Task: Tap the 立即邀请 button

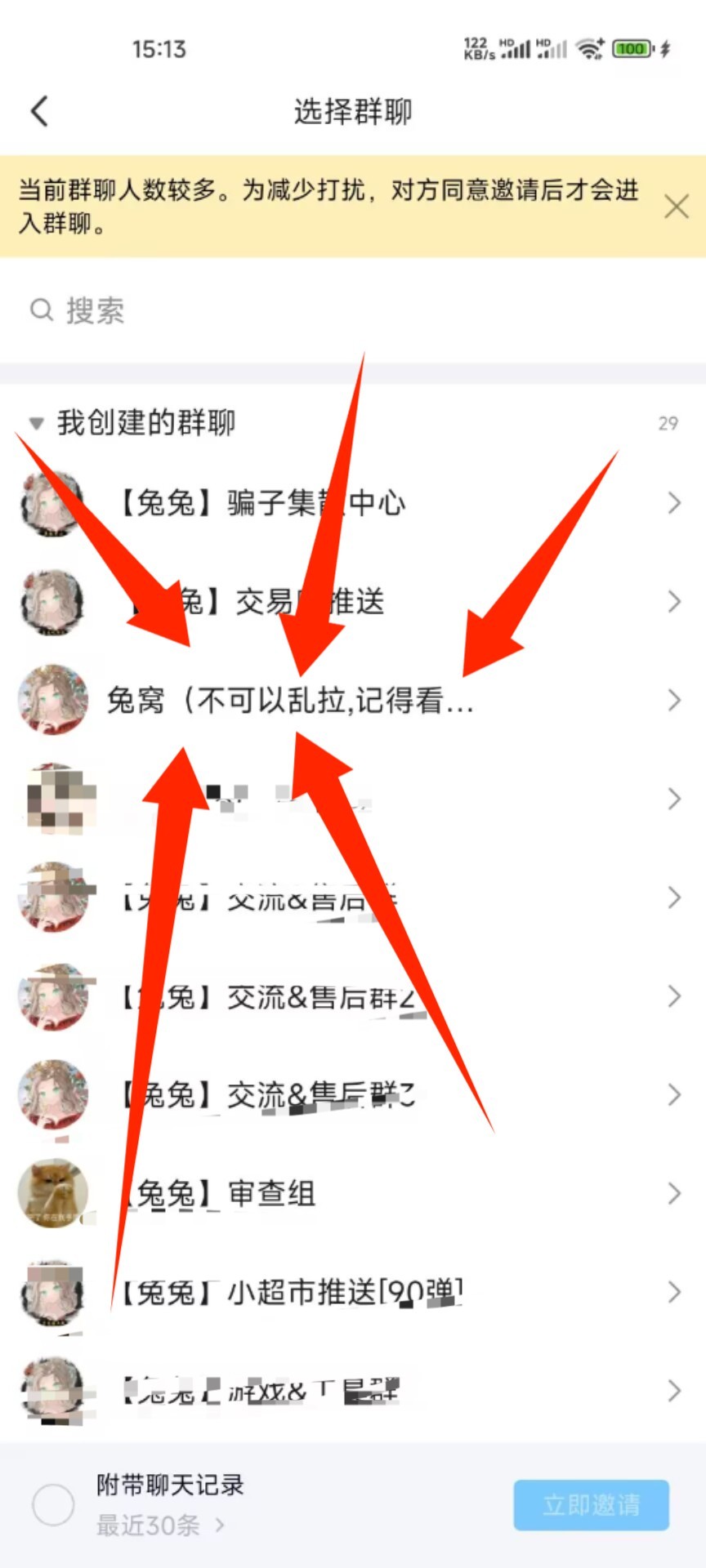Action: [x=592, y=1504]
